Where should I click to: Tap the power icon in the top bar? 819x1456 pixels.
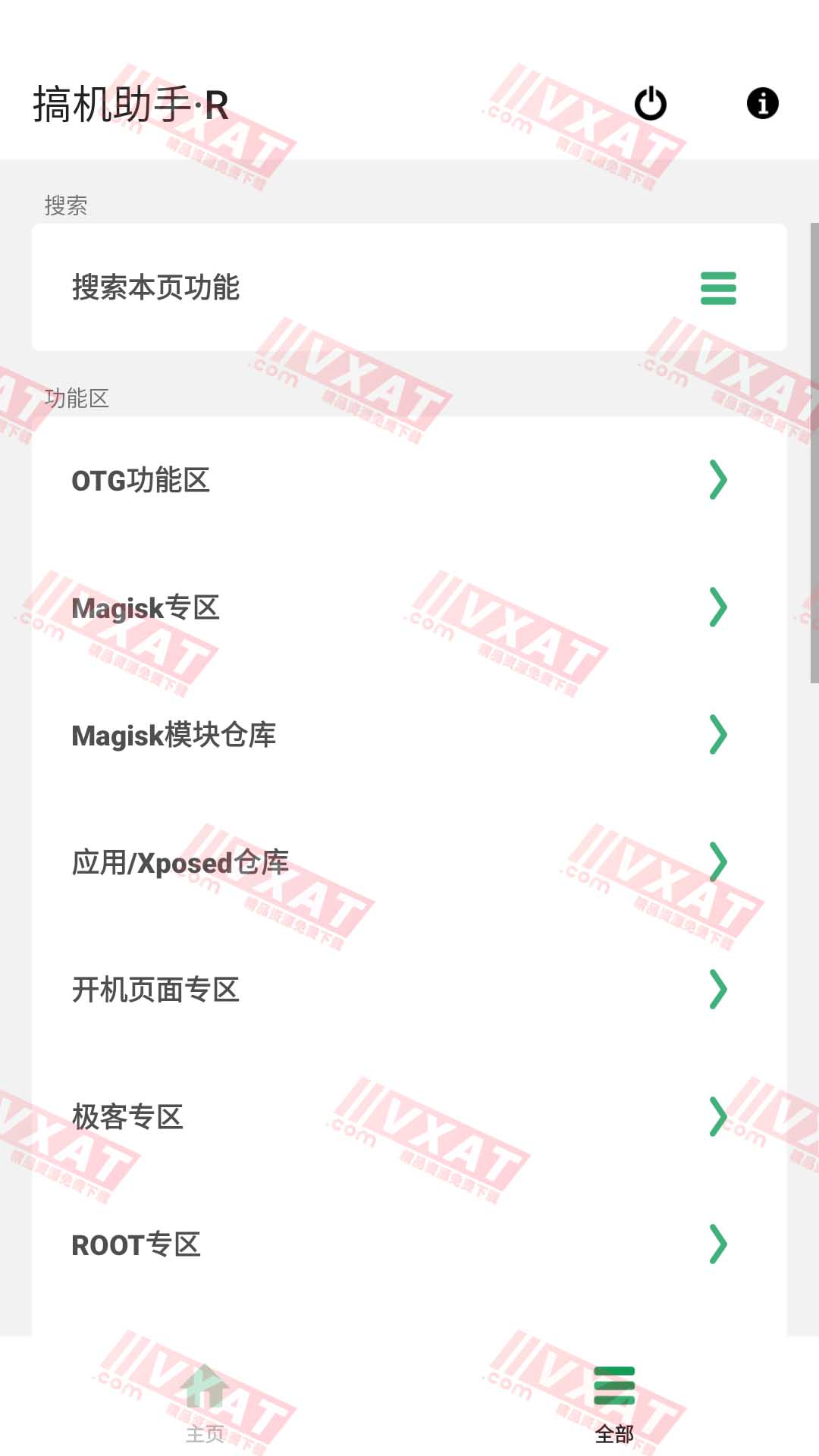(650, 104)
